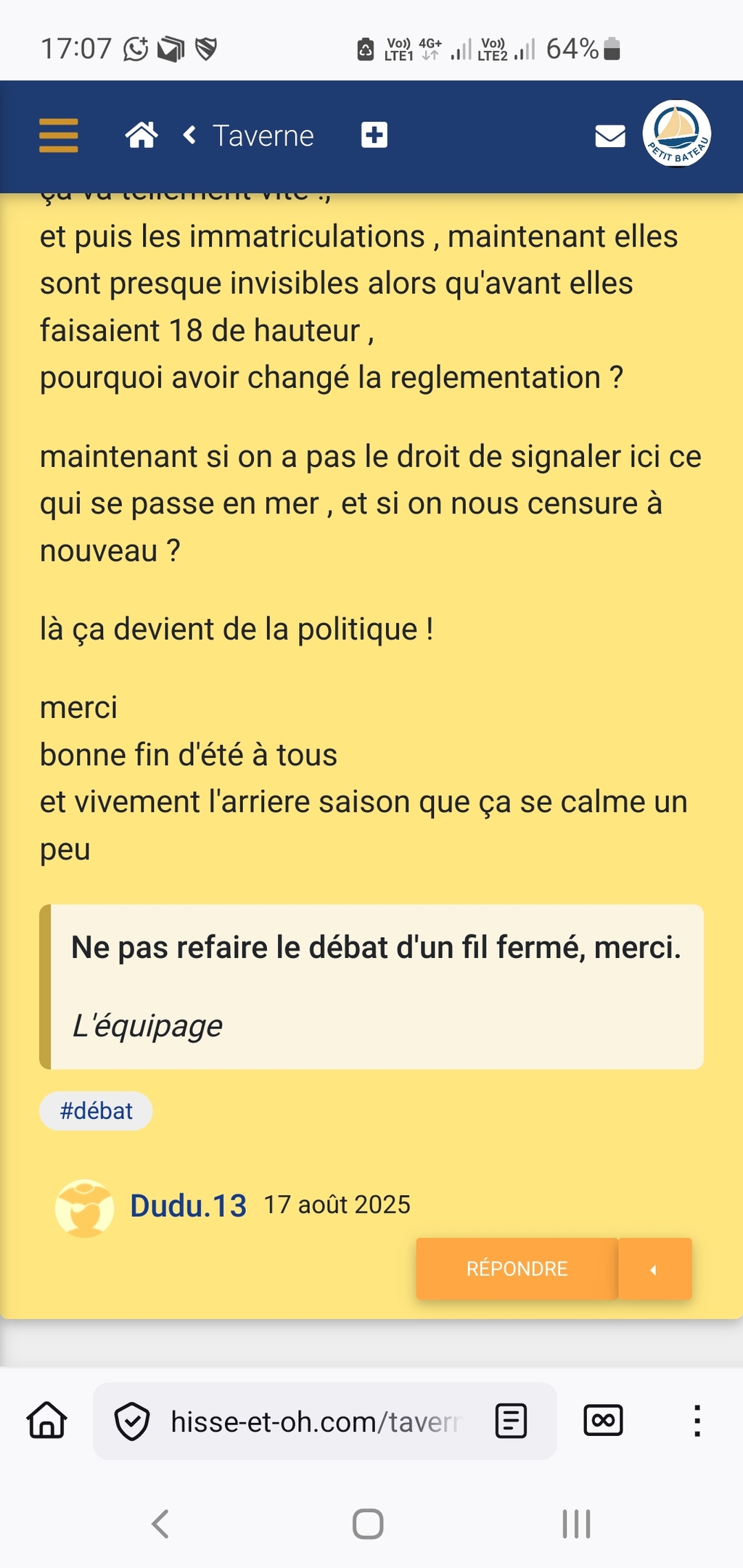Go to the site home icon
The width and height of the screenshot is (743, 1568).
point(141,135)
